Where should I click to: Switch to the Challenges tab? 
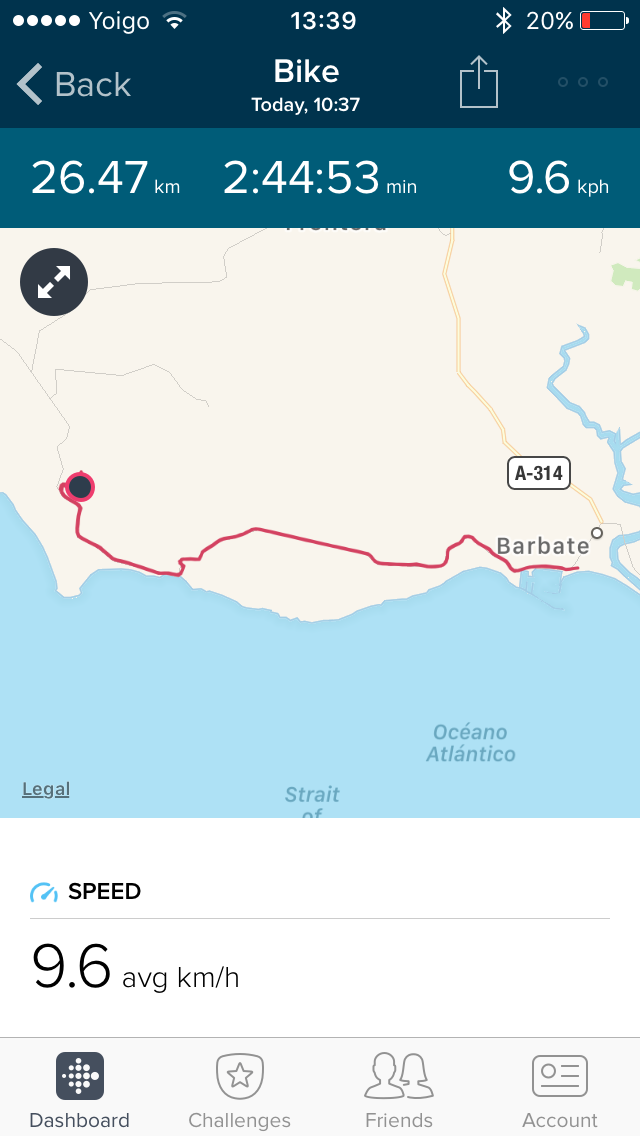[x=239, y=1088]
